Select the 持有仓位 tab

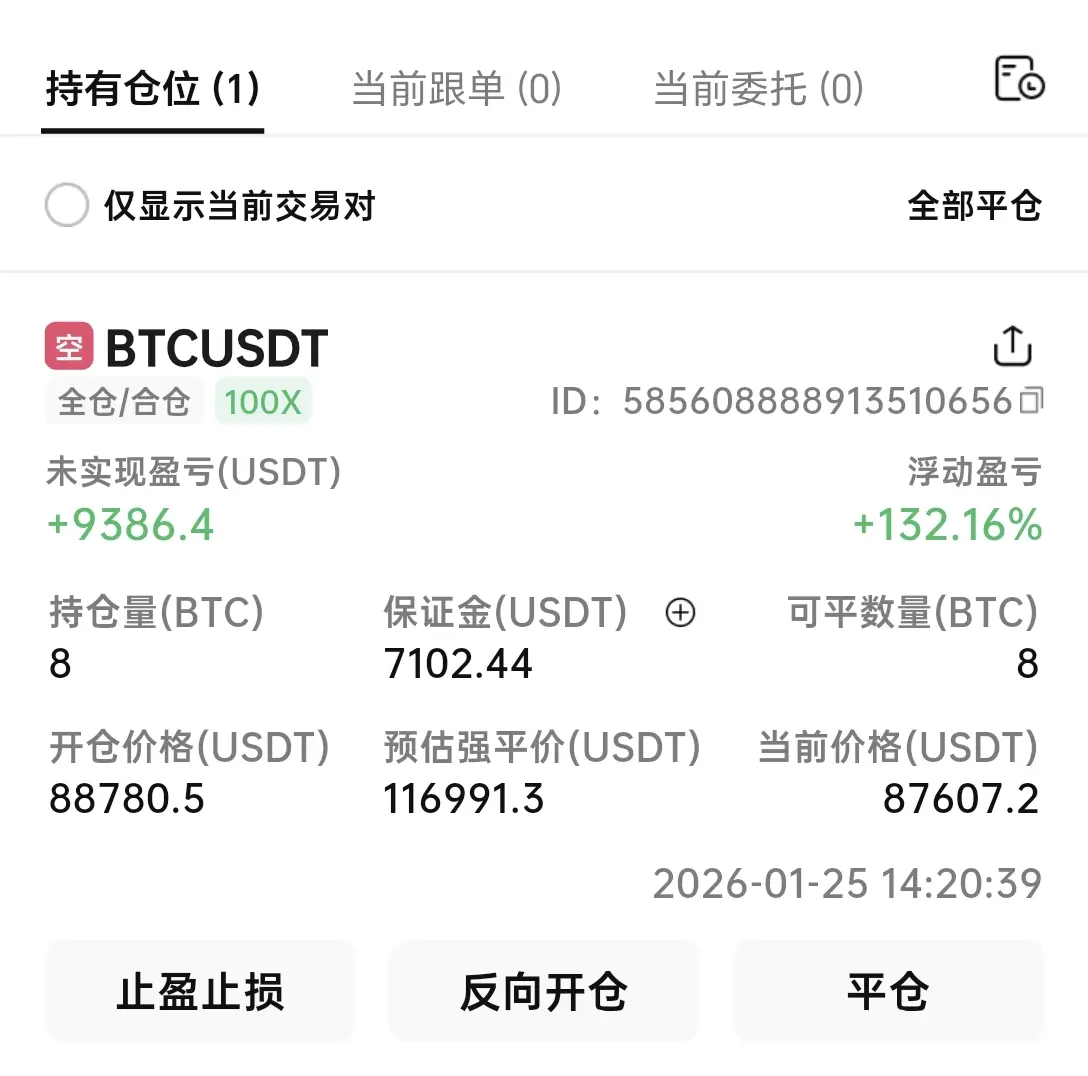tap(152, 90)
